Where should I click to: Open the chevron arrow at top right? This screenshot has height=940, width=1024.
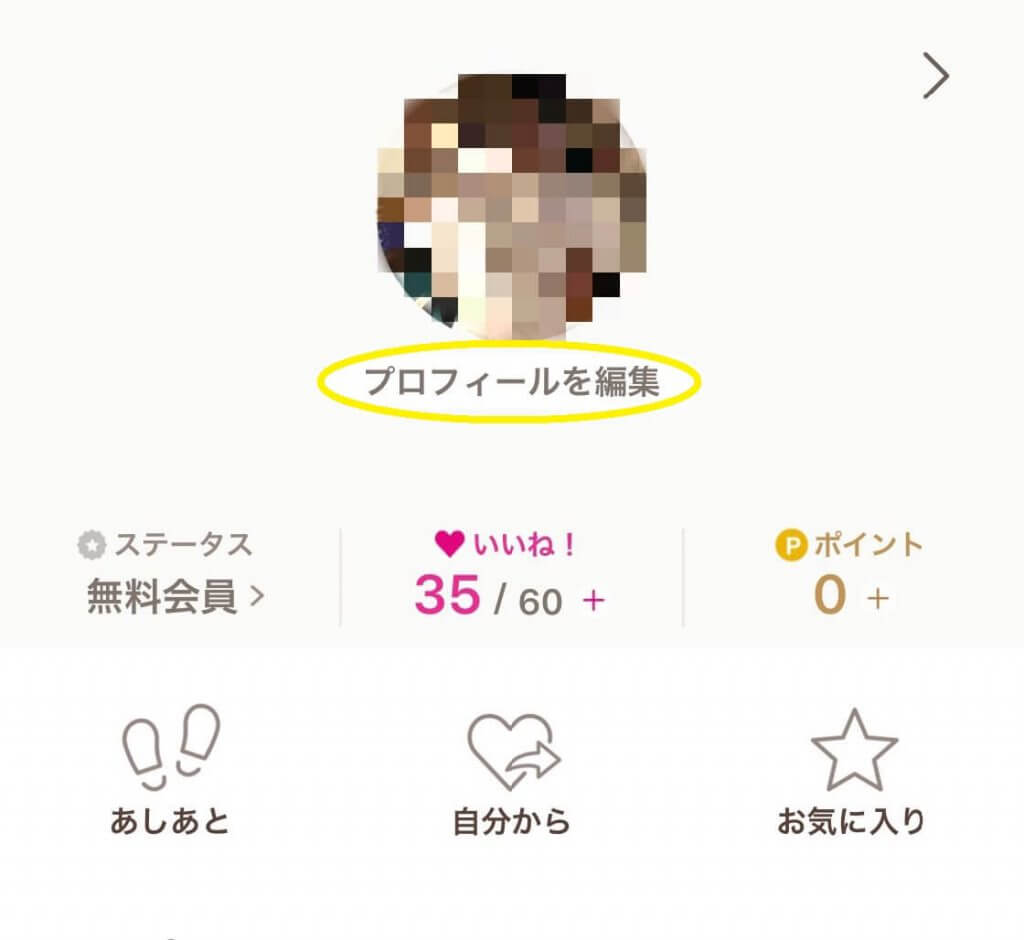(x=935, y=76)
